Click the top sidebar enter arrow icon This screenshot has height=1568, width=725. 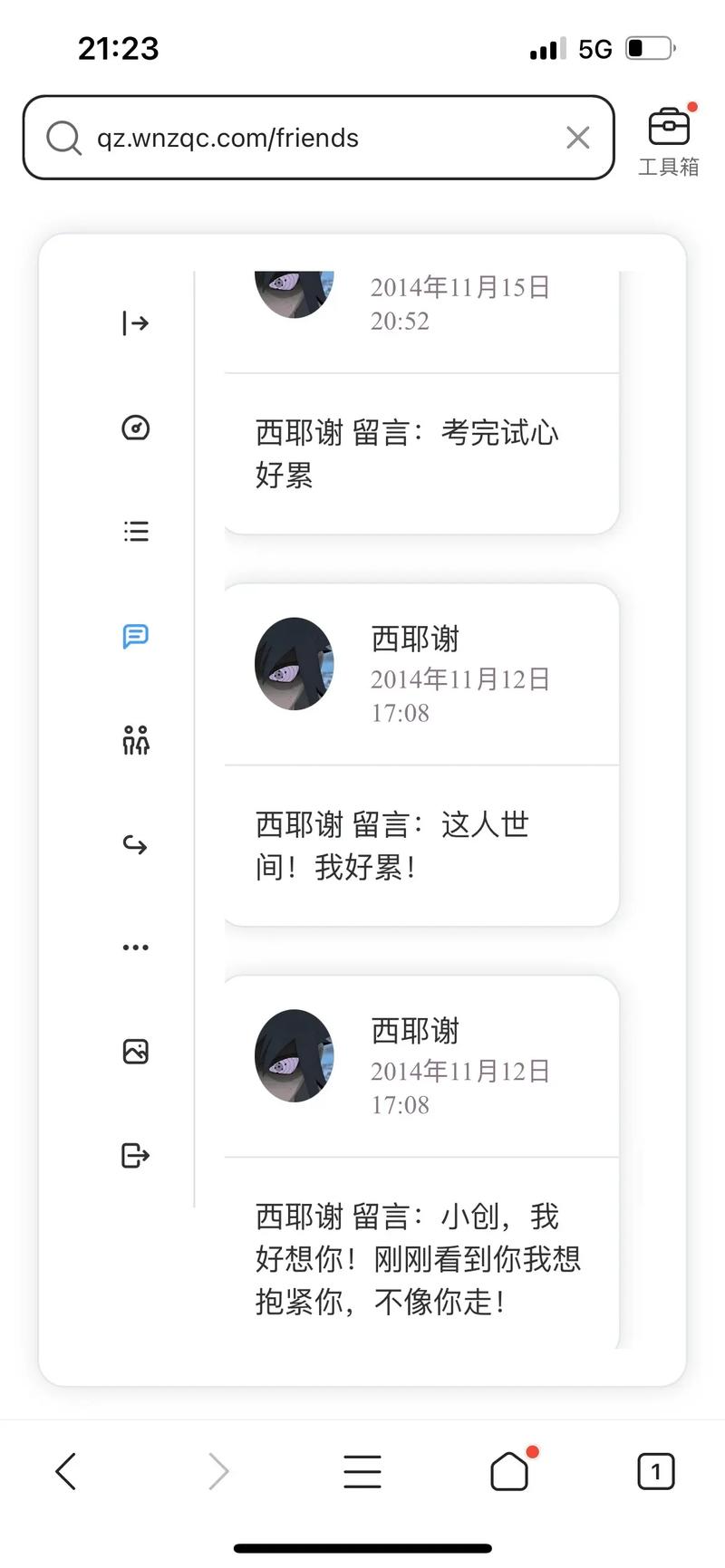tap(134, 323)
